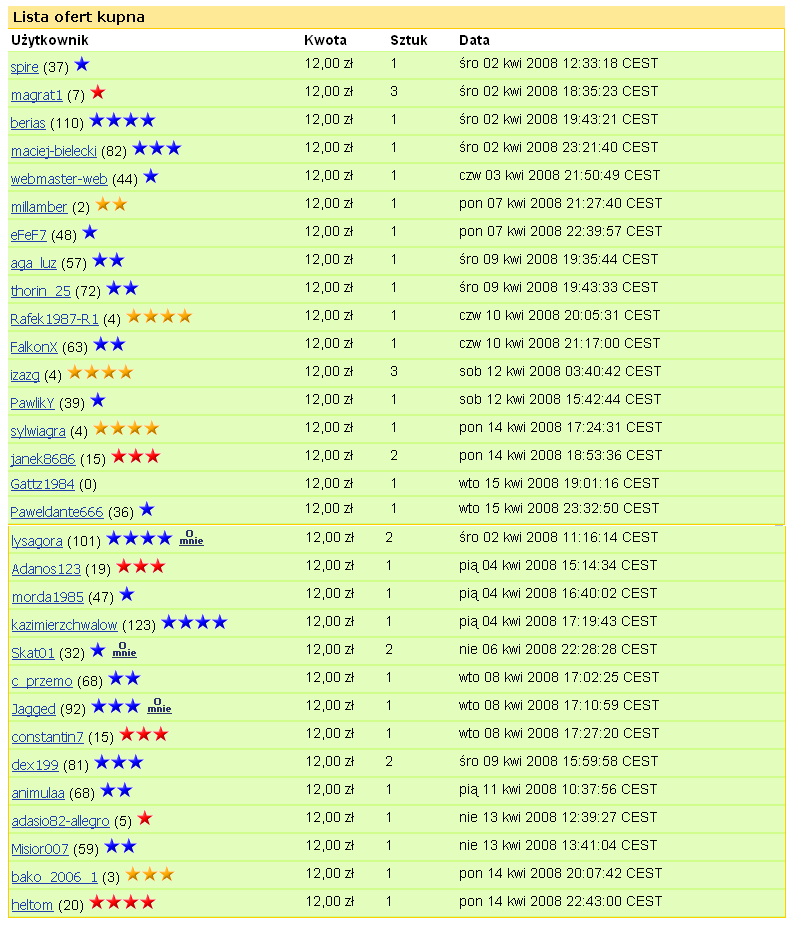
Task: Select FalkonX username
Action: [33, 347]
